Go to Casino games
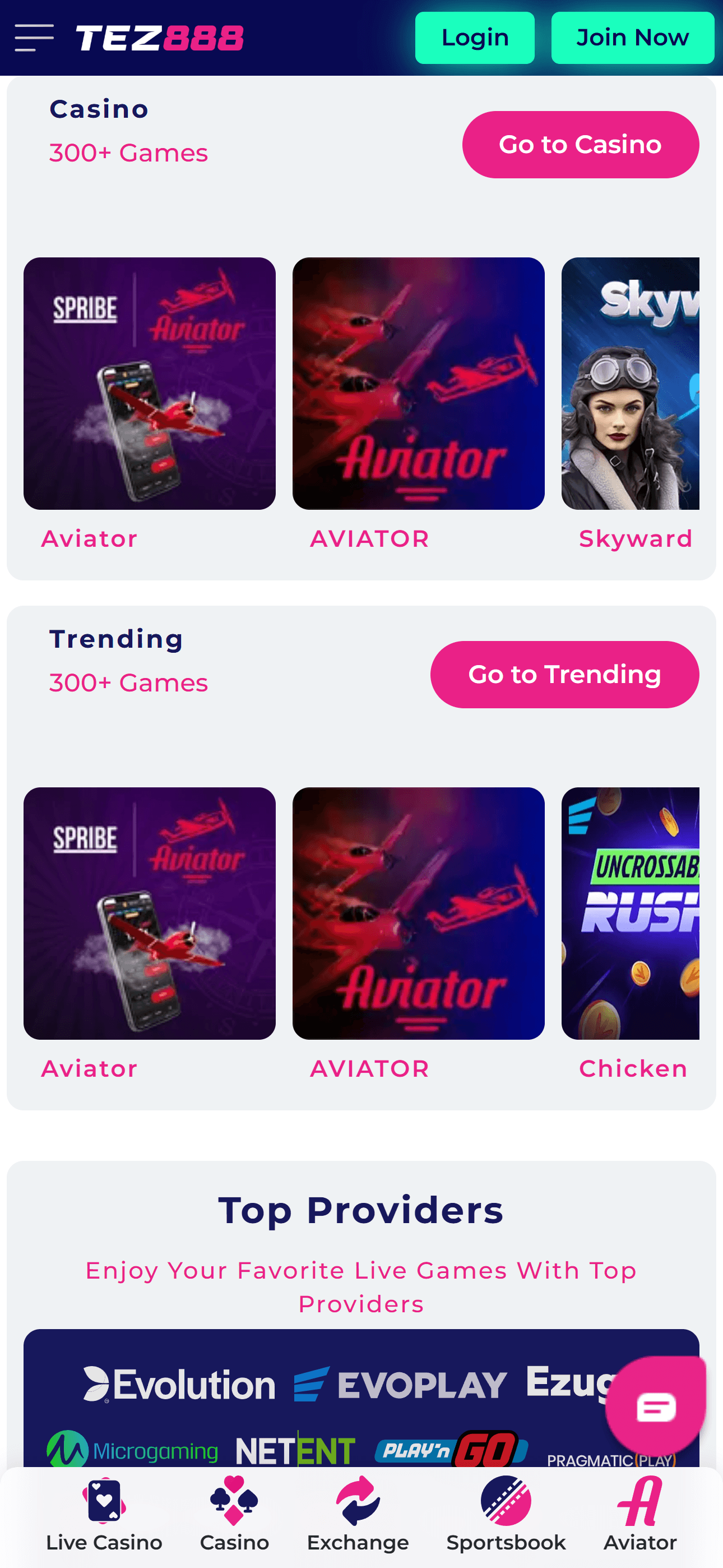The width and height of the screenshot is (723, 1568). [581, 144]
